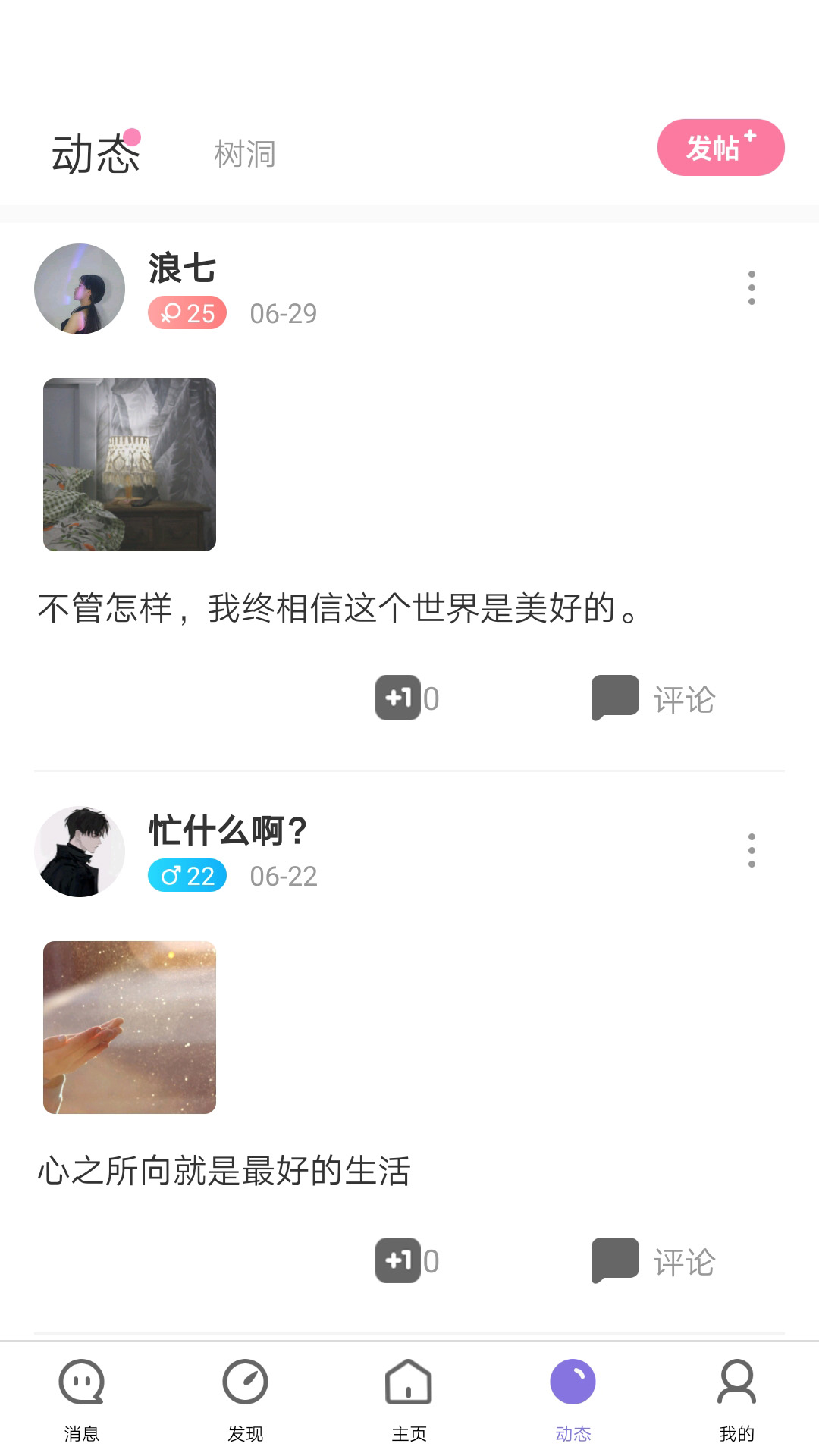Switch to the 树洞 tab

(x=244, y=152)
